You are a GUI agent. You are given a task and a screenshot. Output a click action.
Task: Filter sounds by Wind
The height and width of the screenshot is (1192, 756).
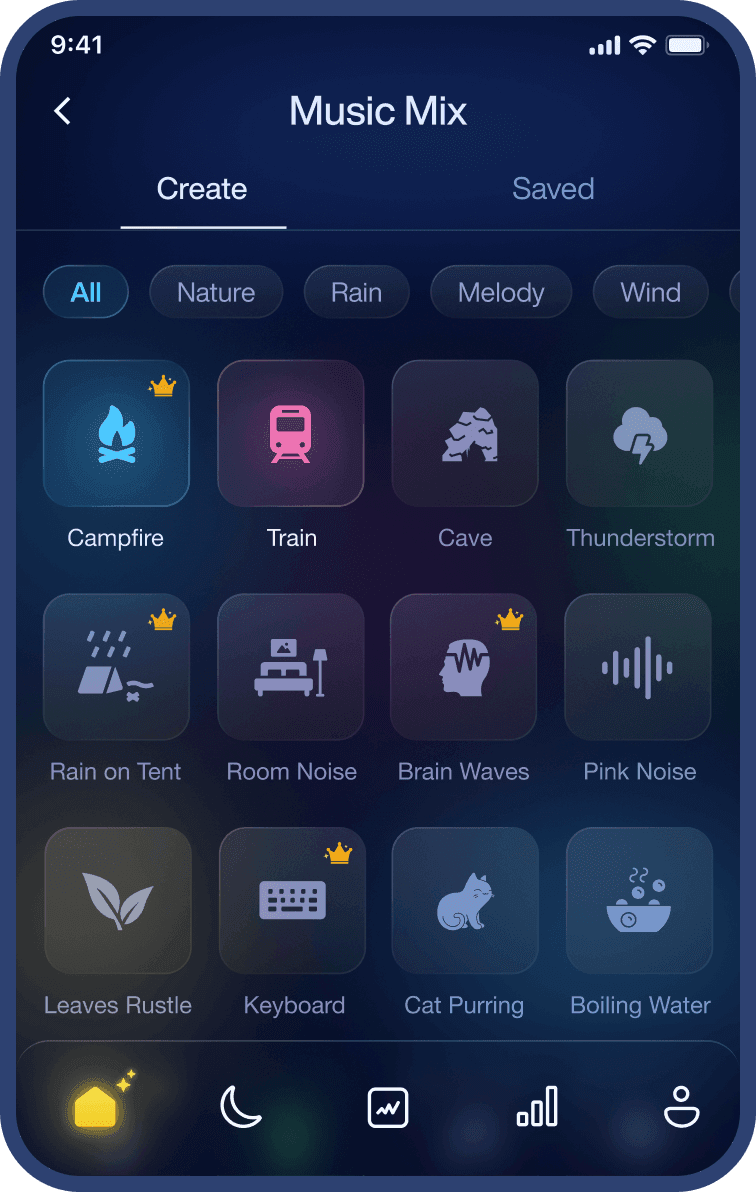[650, 293]
